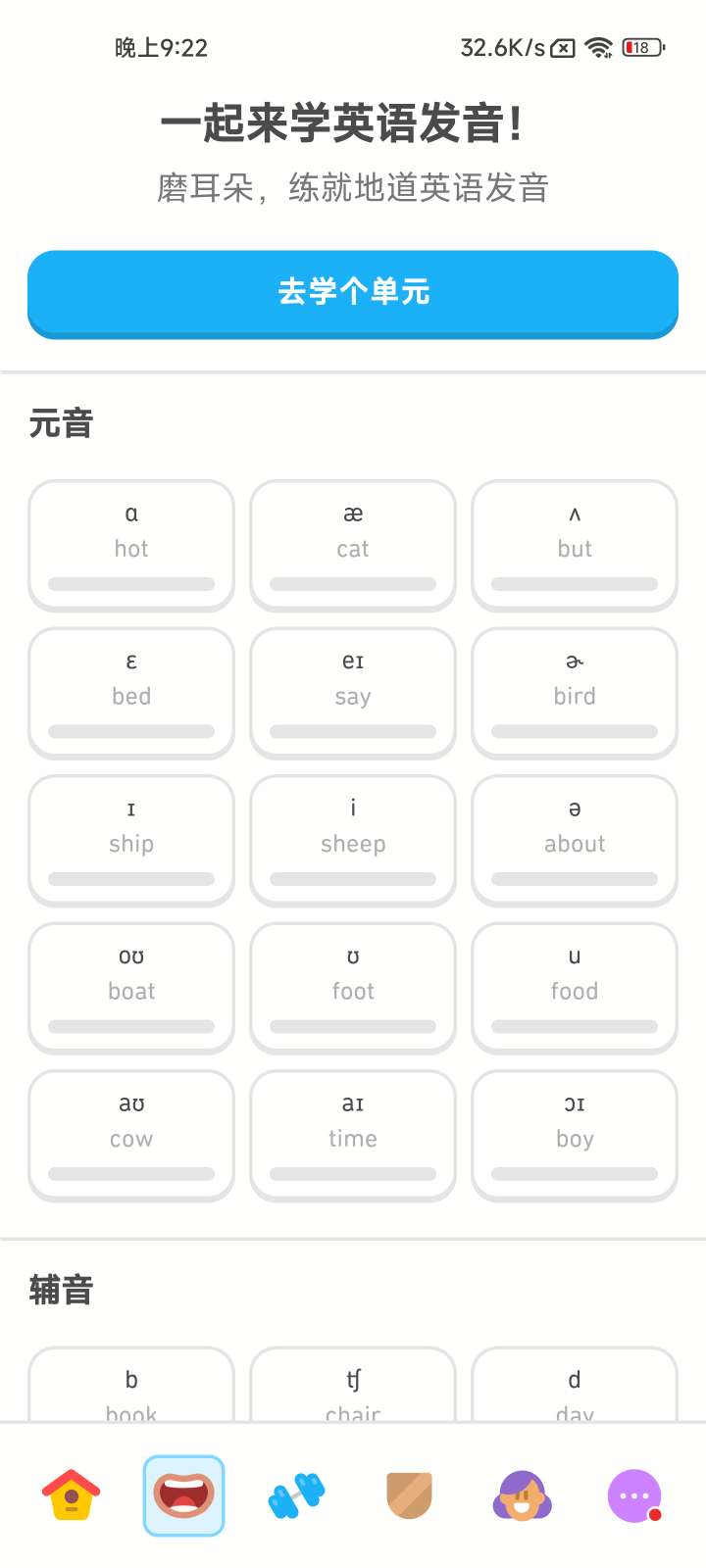This screenshot has height=1568, width=706.
Task: Select the aɪ time vowel card
Action: 353,1135
